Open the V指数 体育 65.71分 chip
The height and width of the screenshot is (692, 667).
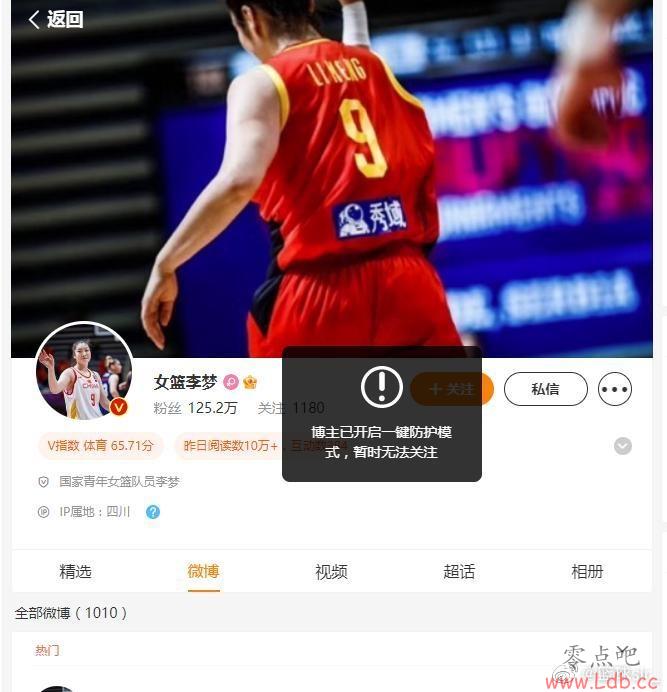pyautogui.click(x=100, y=446)
